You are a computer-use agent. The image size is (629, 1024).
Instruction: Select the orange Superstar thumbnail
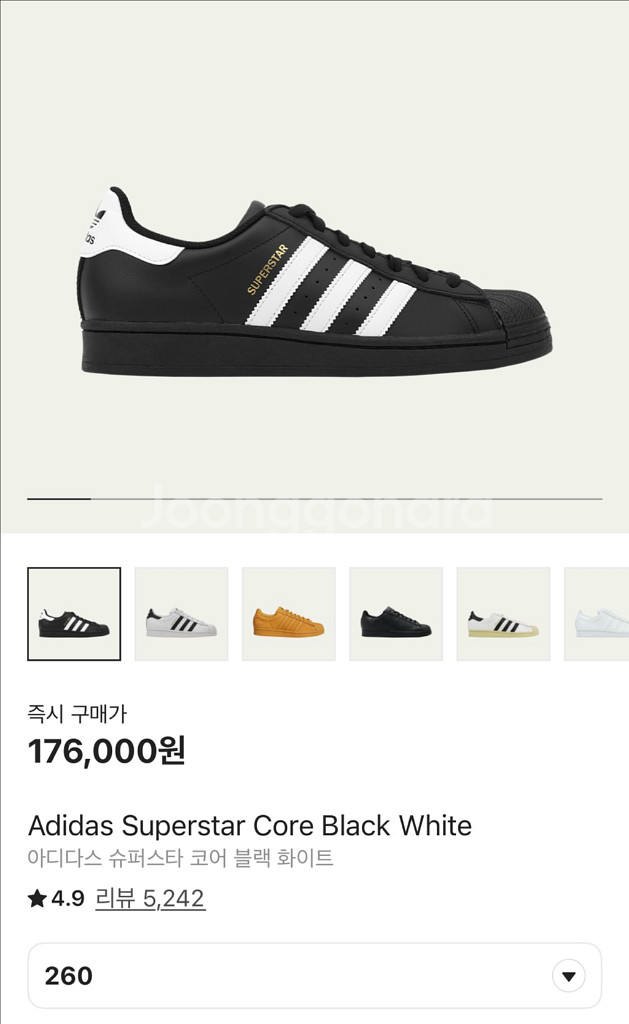(289, 614)
